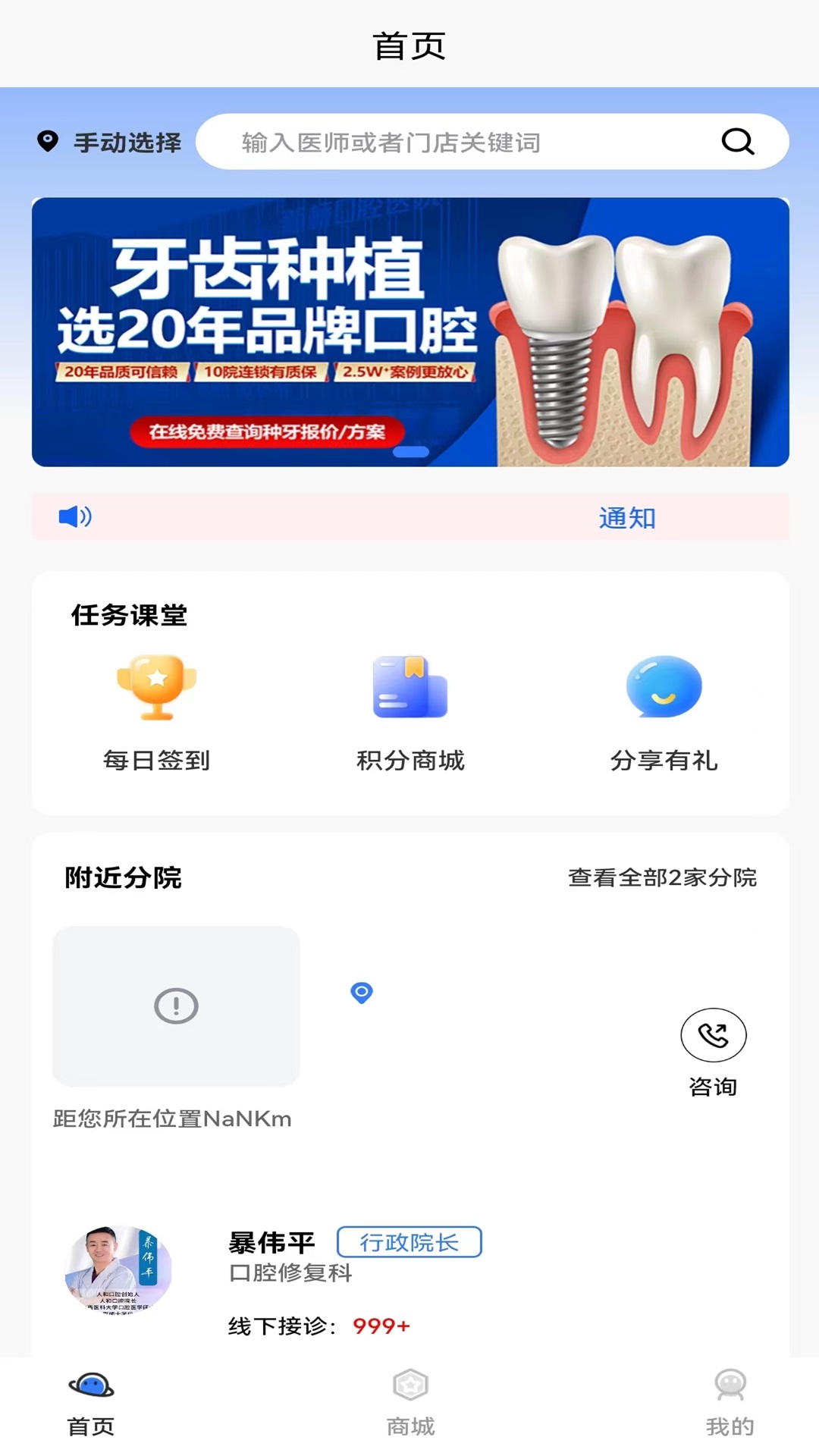The height and width of the screenshot is (1456, 819).
Task: Go to 积分商城 points mall
Action: pos(410,713)
